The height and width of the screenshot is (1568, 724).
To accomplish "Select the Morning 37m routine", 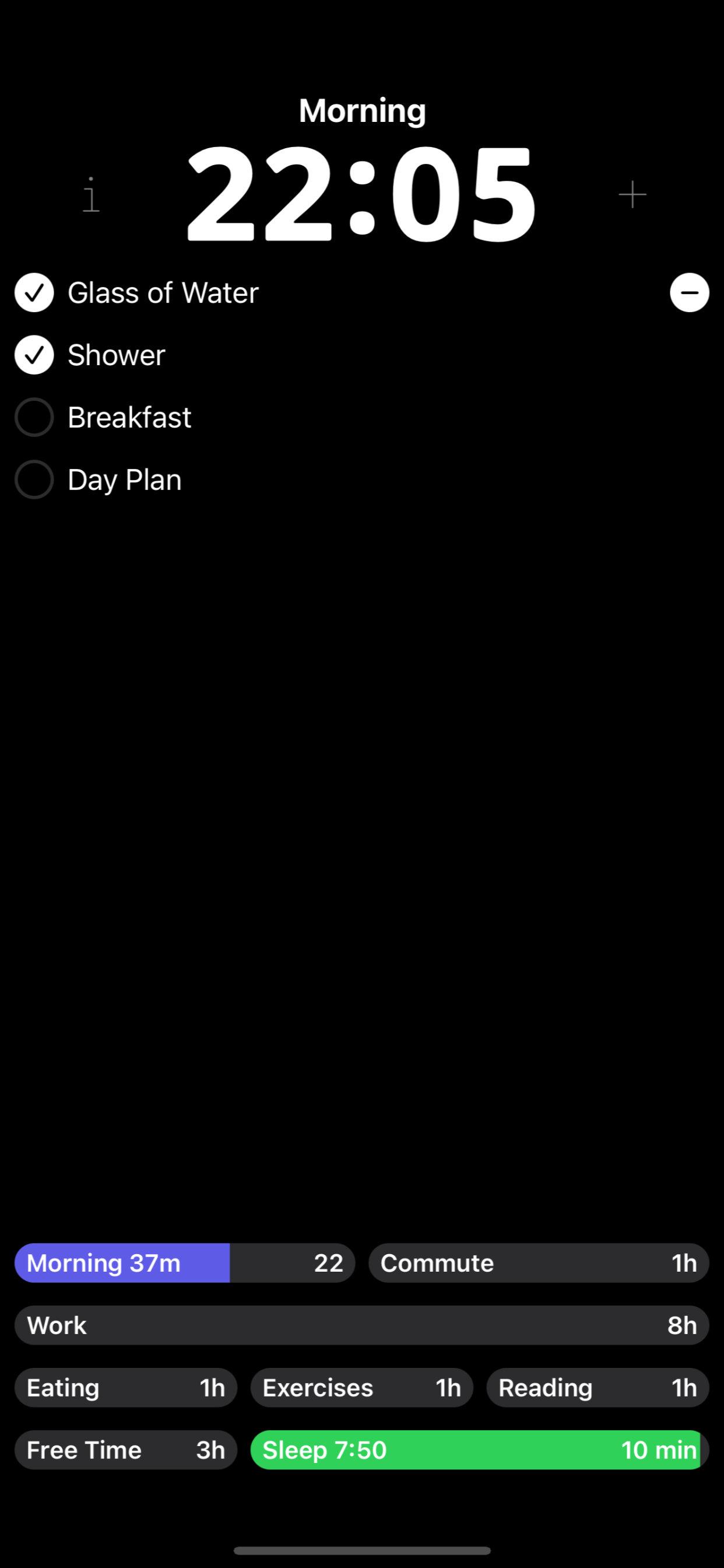I will tap(184, 1263).
